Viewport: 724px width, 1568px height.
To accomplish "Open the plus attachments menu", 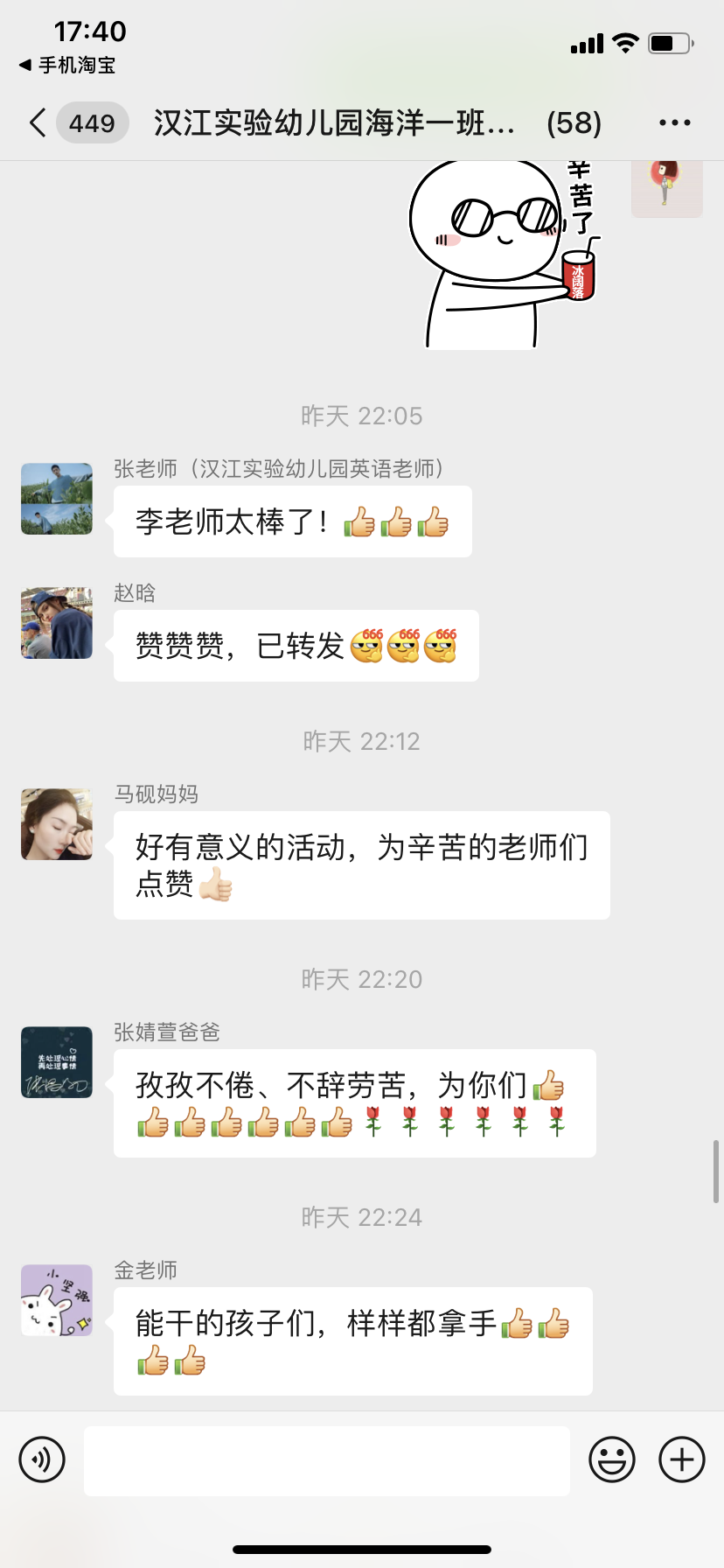I will pyautogui.click(x=681, y=1459).
